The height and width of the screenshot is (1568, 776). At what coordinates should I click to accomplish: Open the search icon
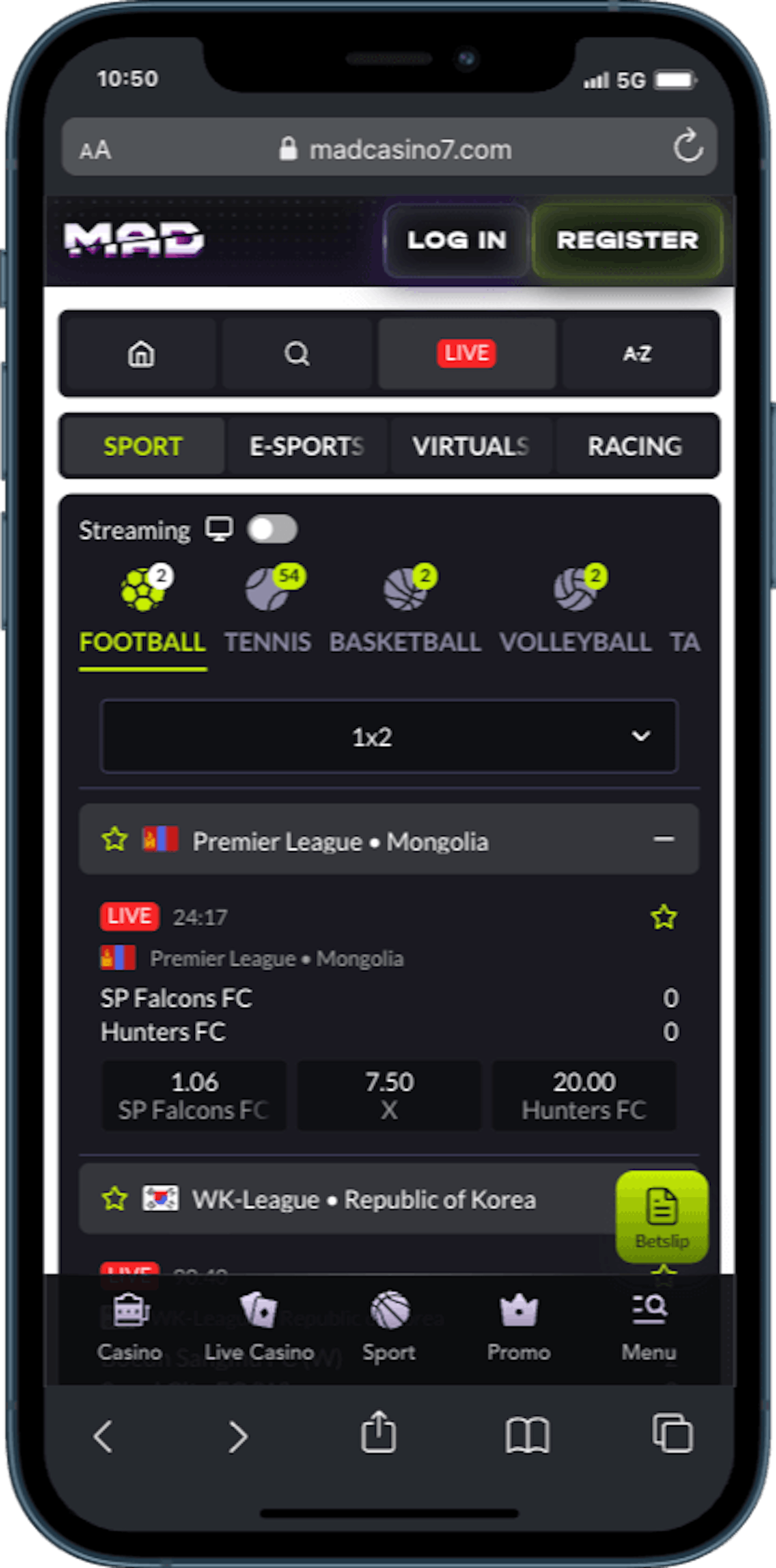point(298,353)
